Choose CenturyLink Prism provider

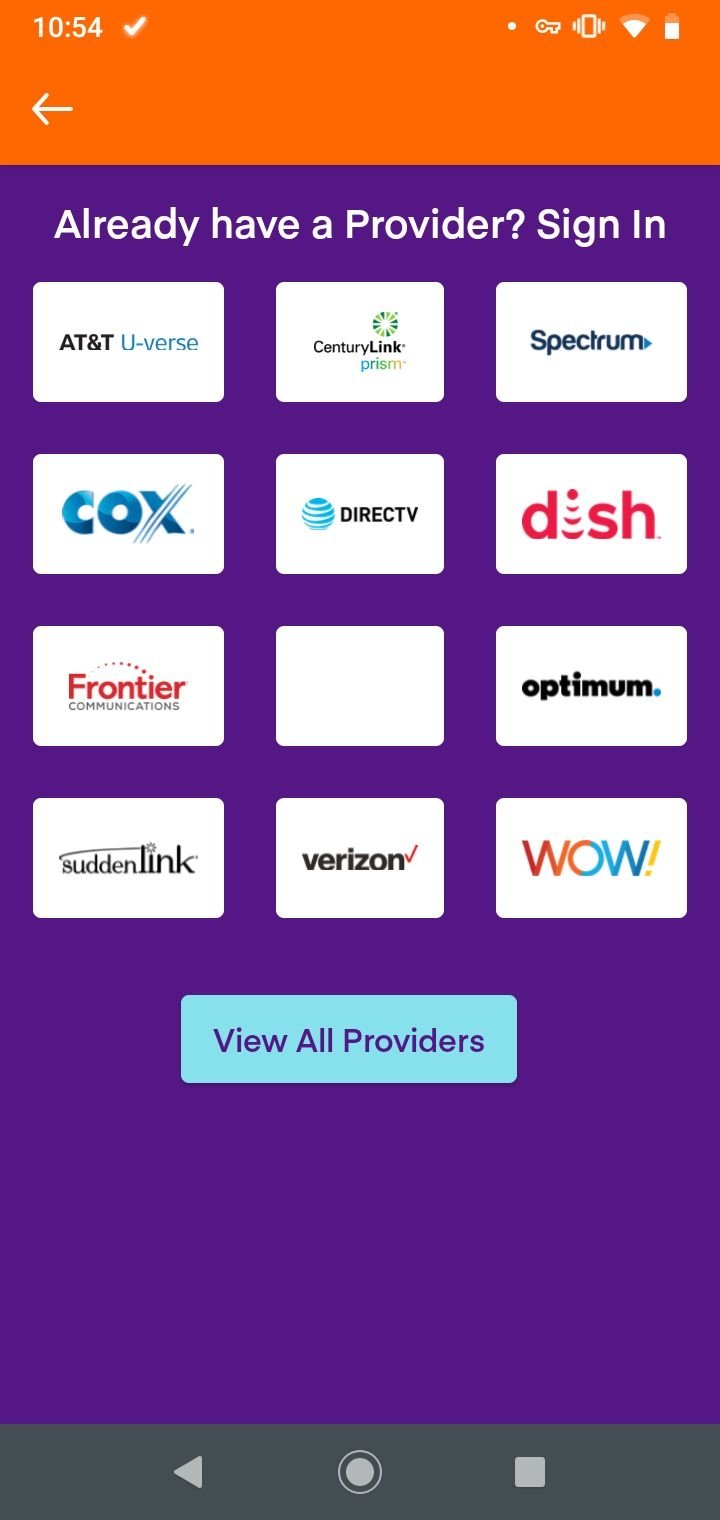pos(360,342)
